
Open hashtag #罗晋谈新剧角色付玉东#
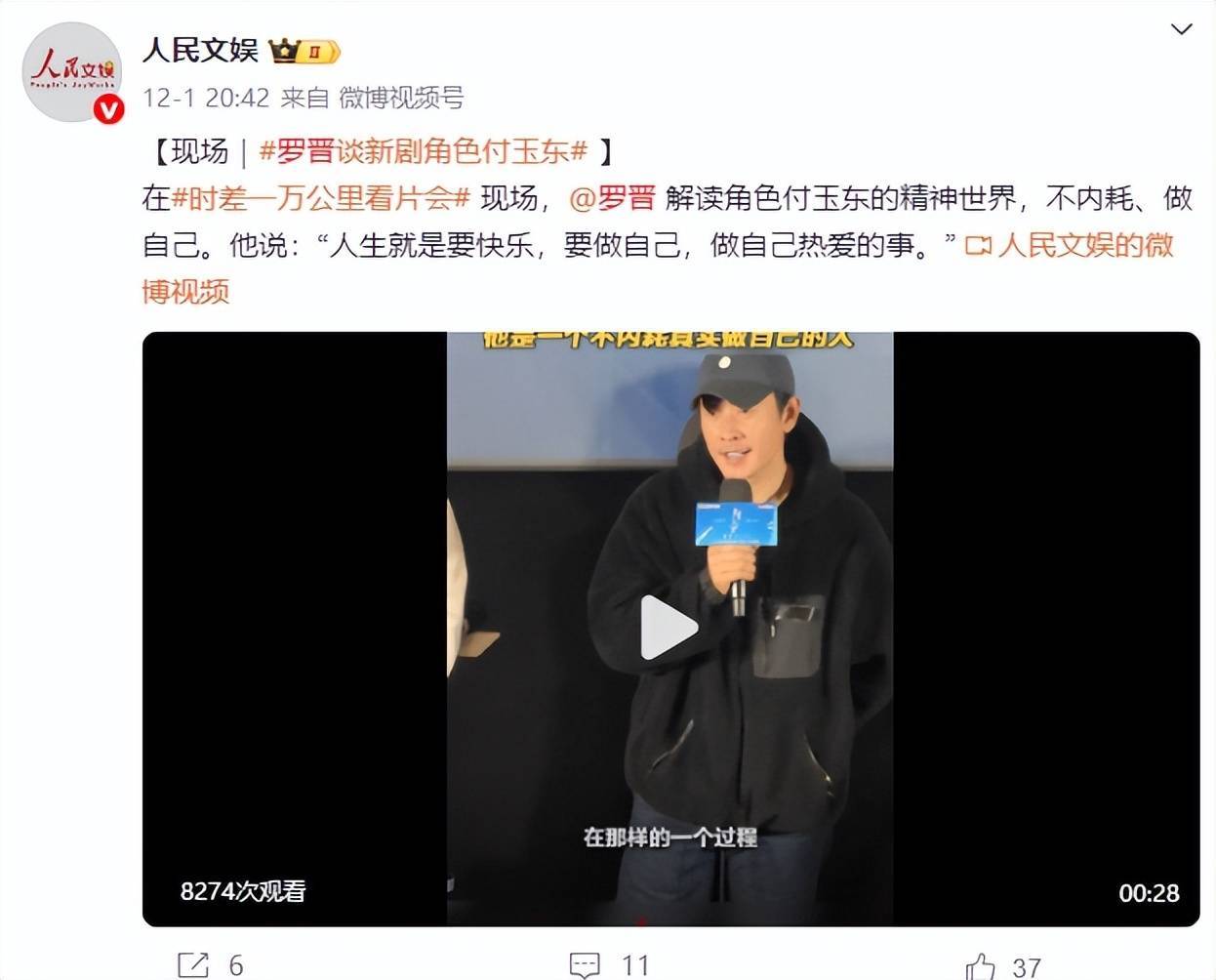click(x=423, y=151)
